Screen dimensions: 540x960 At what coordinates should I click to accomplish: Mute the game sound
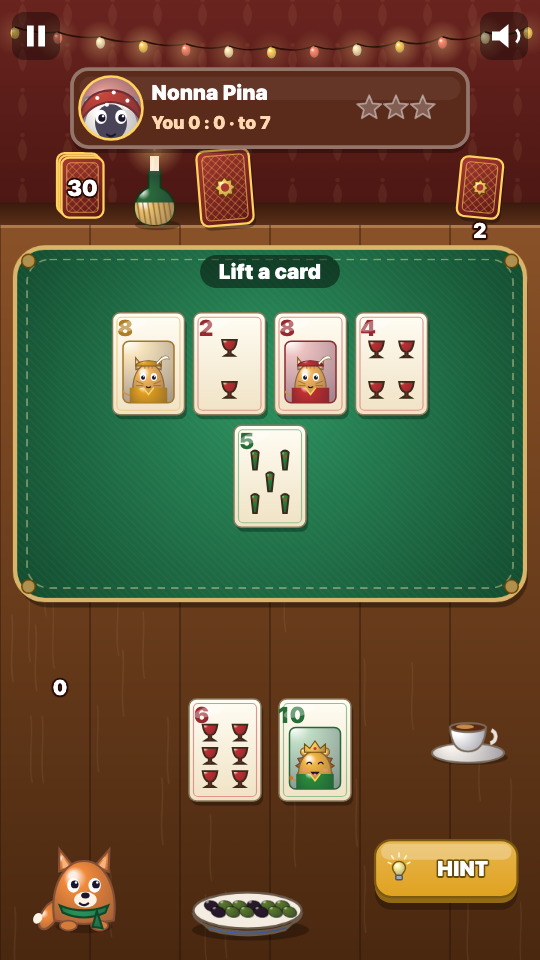click(x=504, y=36)
